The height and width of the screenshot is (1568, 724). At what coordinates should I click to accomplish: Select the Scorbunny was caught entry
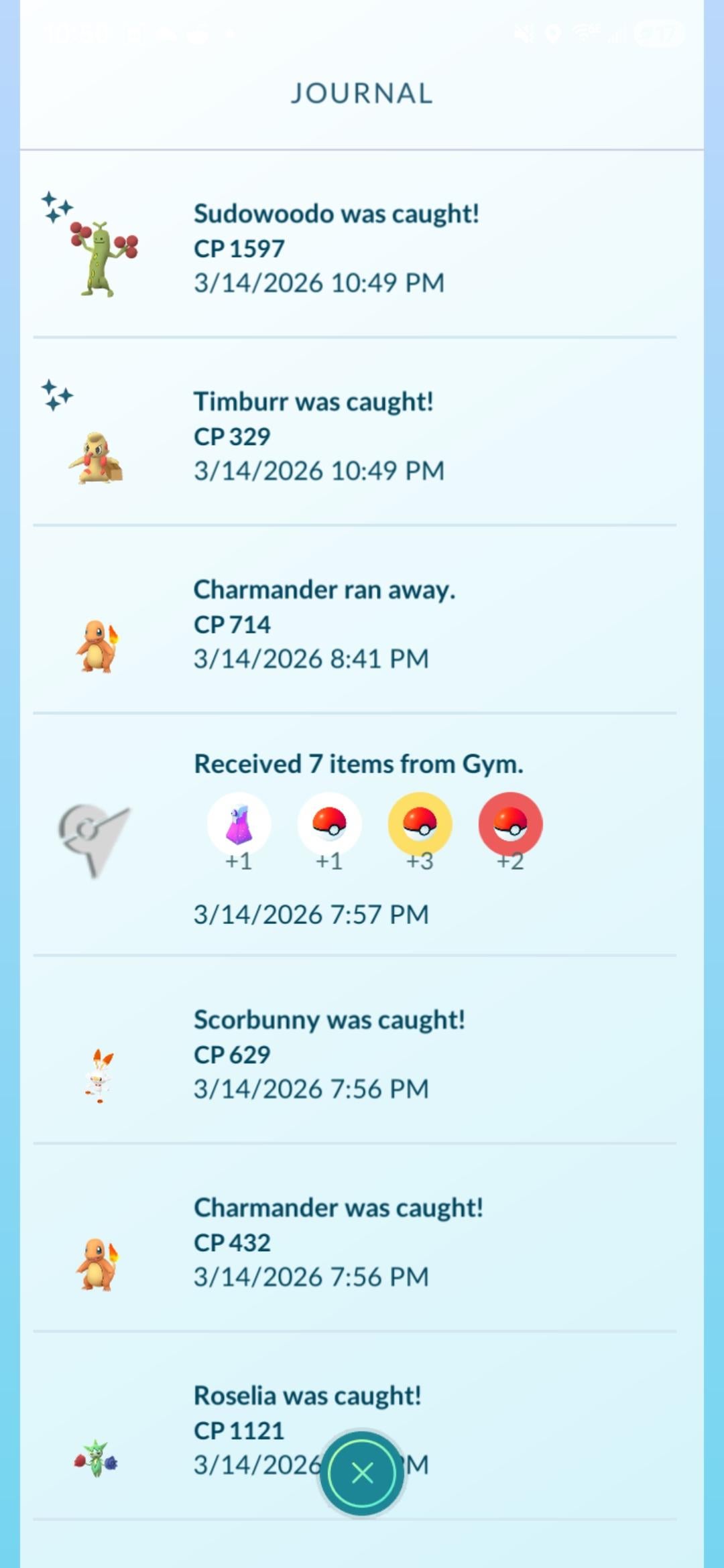click(x=328, y=1054)
